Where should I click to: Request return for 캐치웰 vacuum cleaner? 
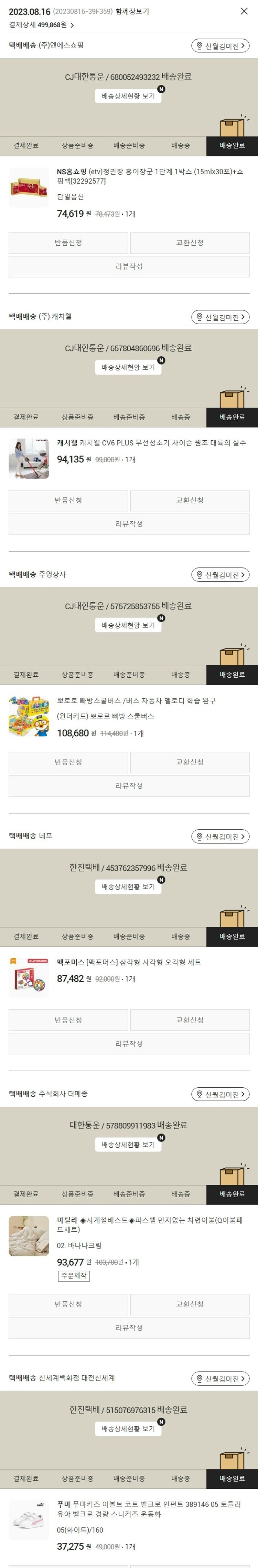tap(68, 500)
